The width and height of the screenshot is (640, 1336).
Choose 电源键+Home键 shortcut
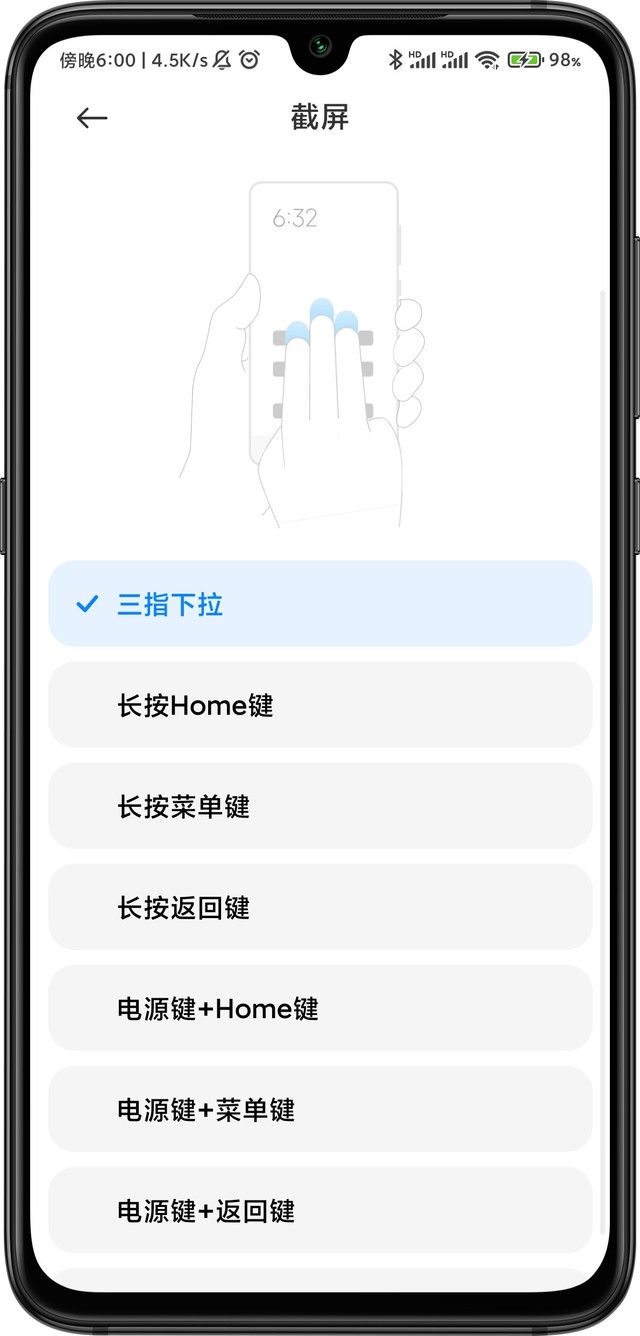[x=320, y=1008]
